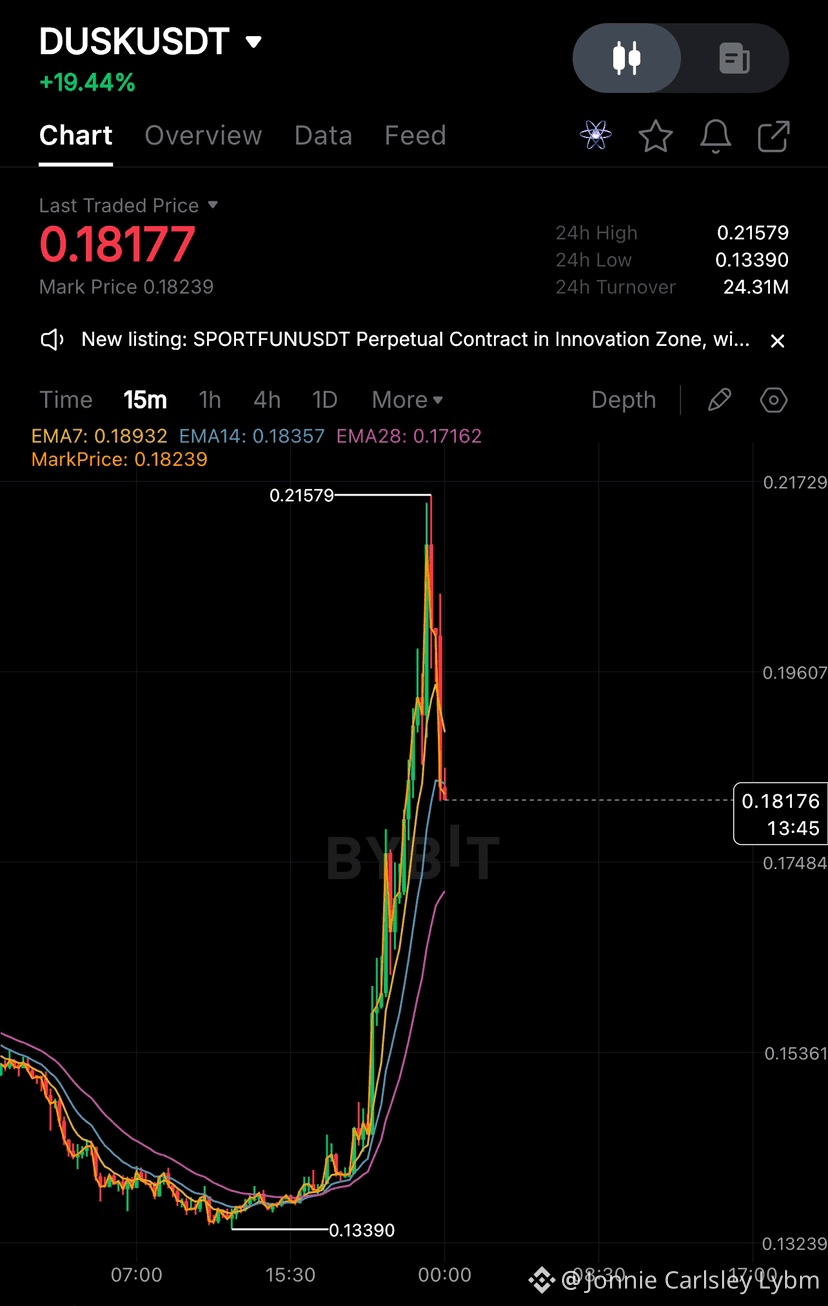Change chart interval to 4h
Screen dimensions: 828x1306
(x=267, y=400)
